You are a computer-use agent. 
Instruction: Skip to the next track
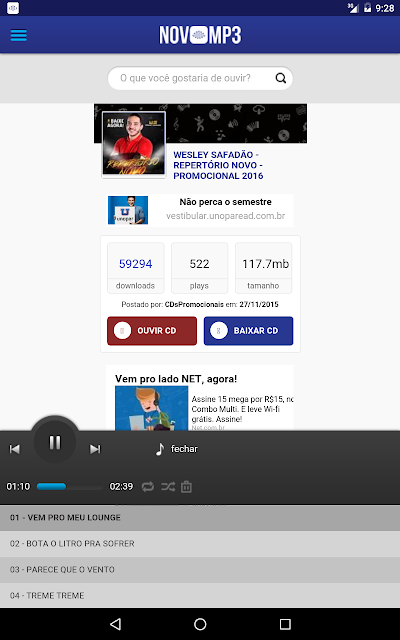(95, 449)
